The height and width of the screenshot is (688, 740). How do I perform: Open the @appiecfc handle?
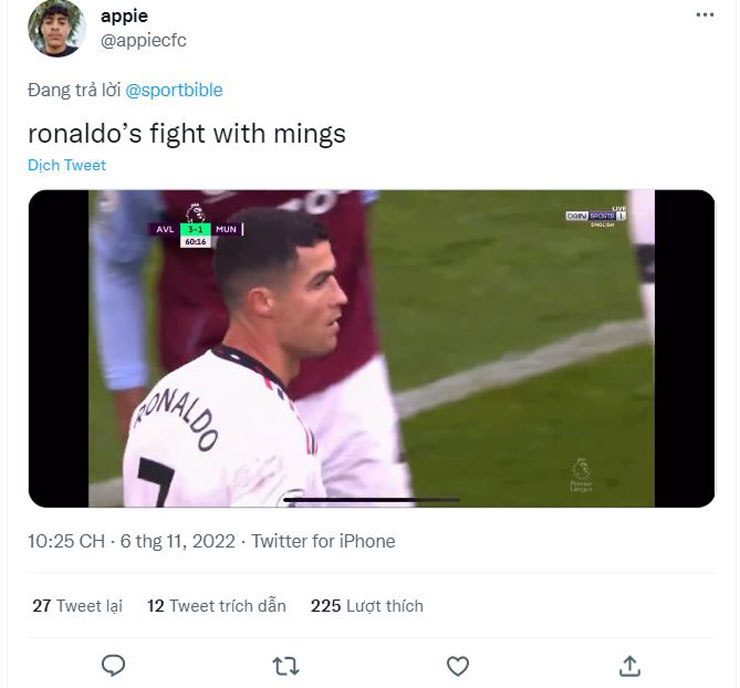pyautogui.click(x=143, y=41)
